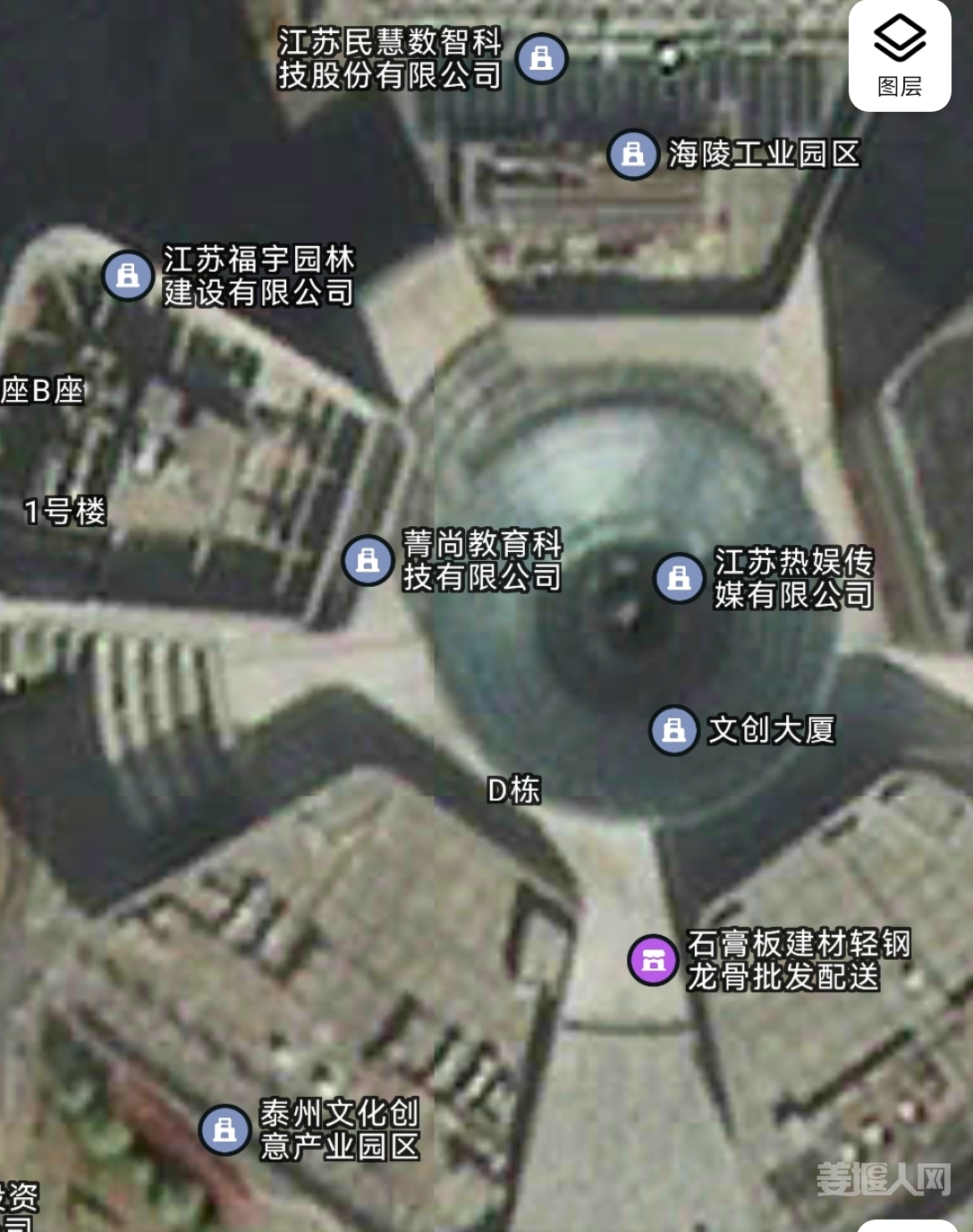Tap the 海陵工业园区 map marker
The width and height of the screenshot is (973, 1232).
(x=633, y=155)
